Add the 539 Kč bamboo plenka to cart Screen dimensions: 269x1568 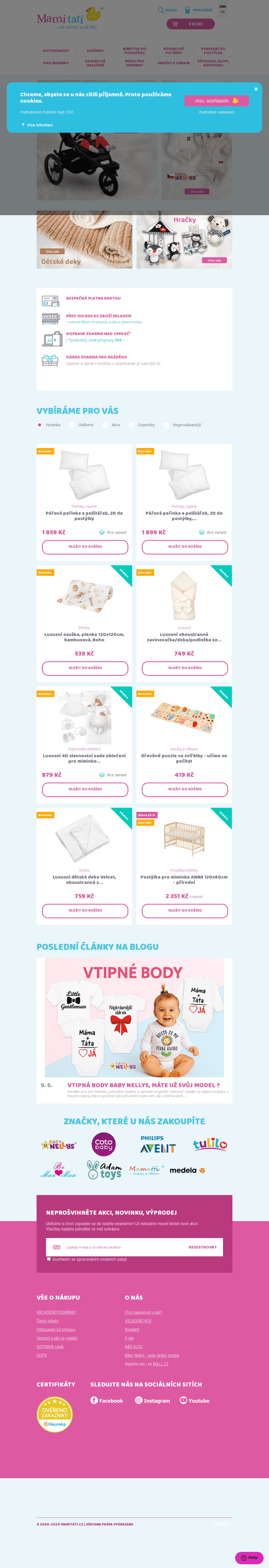[x=84, y=668]
